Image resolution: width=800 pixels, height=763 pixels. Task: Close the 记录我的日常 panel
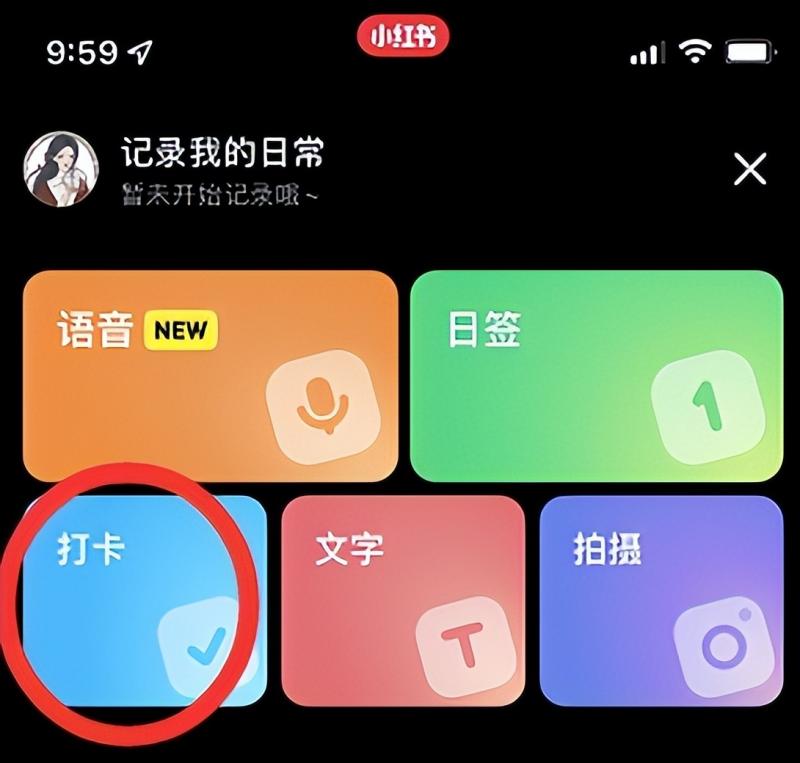(x=750, y=170)
